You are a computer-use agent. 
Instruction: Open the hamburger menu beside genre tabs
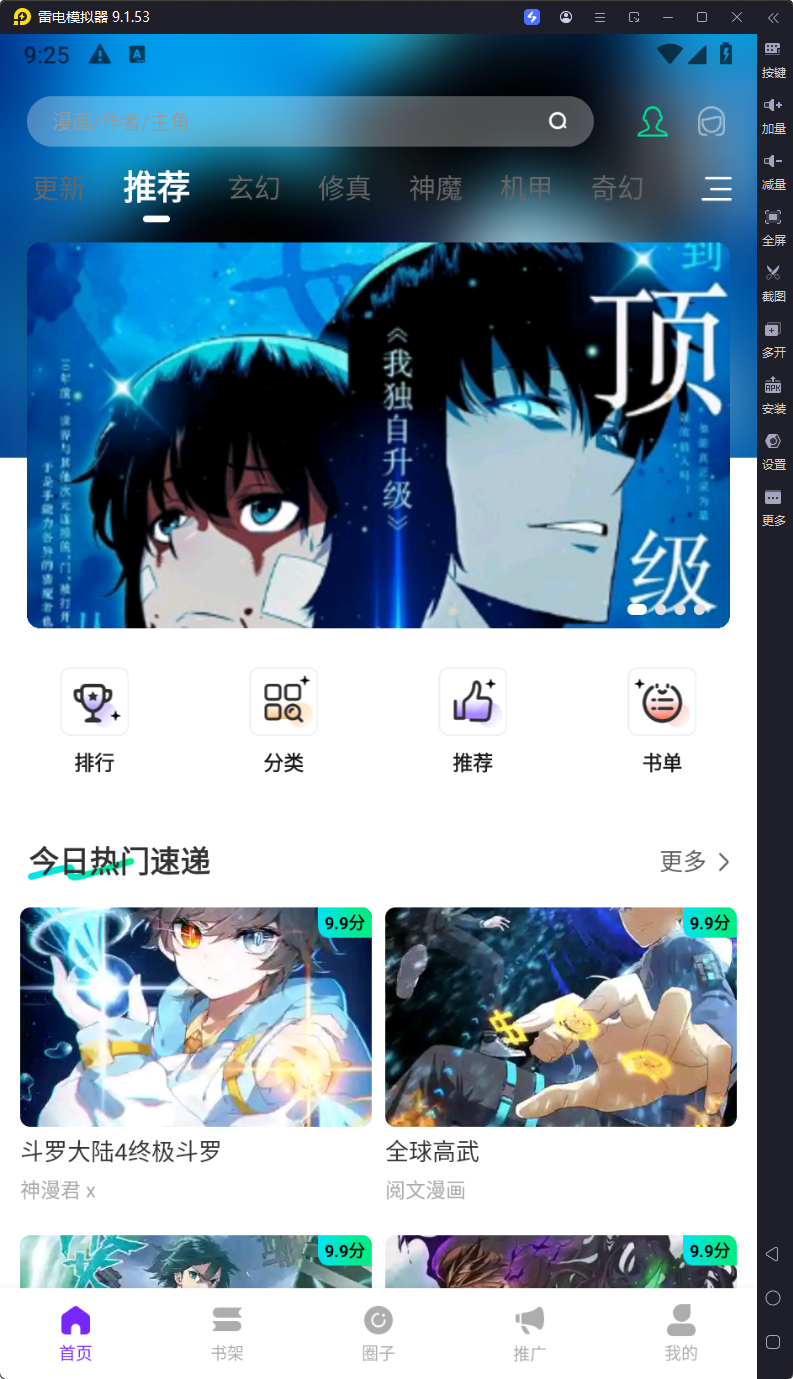pyautogui.click(x=717, y=189)
